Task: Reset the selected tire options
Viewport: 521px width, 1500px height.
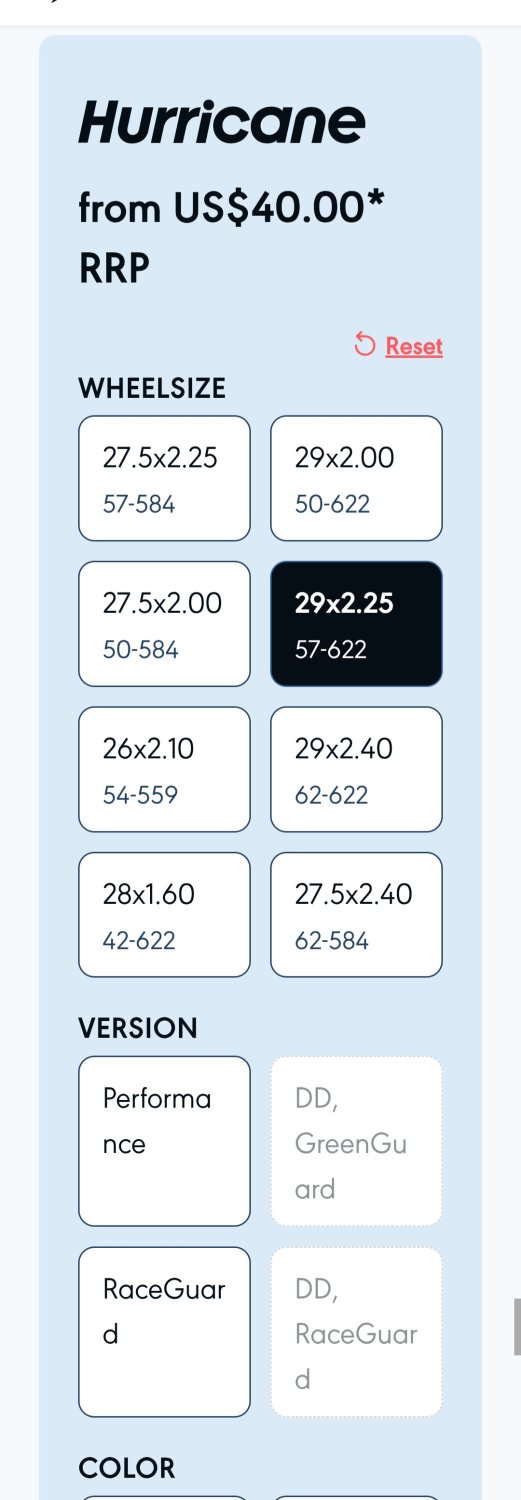Action: 398,346
